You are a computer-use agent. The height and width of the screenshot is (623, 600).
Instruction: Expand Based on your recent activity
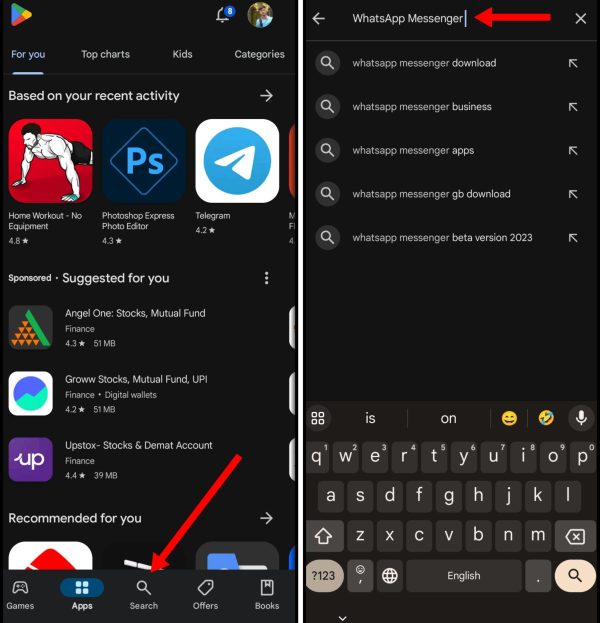pos(266,96)
